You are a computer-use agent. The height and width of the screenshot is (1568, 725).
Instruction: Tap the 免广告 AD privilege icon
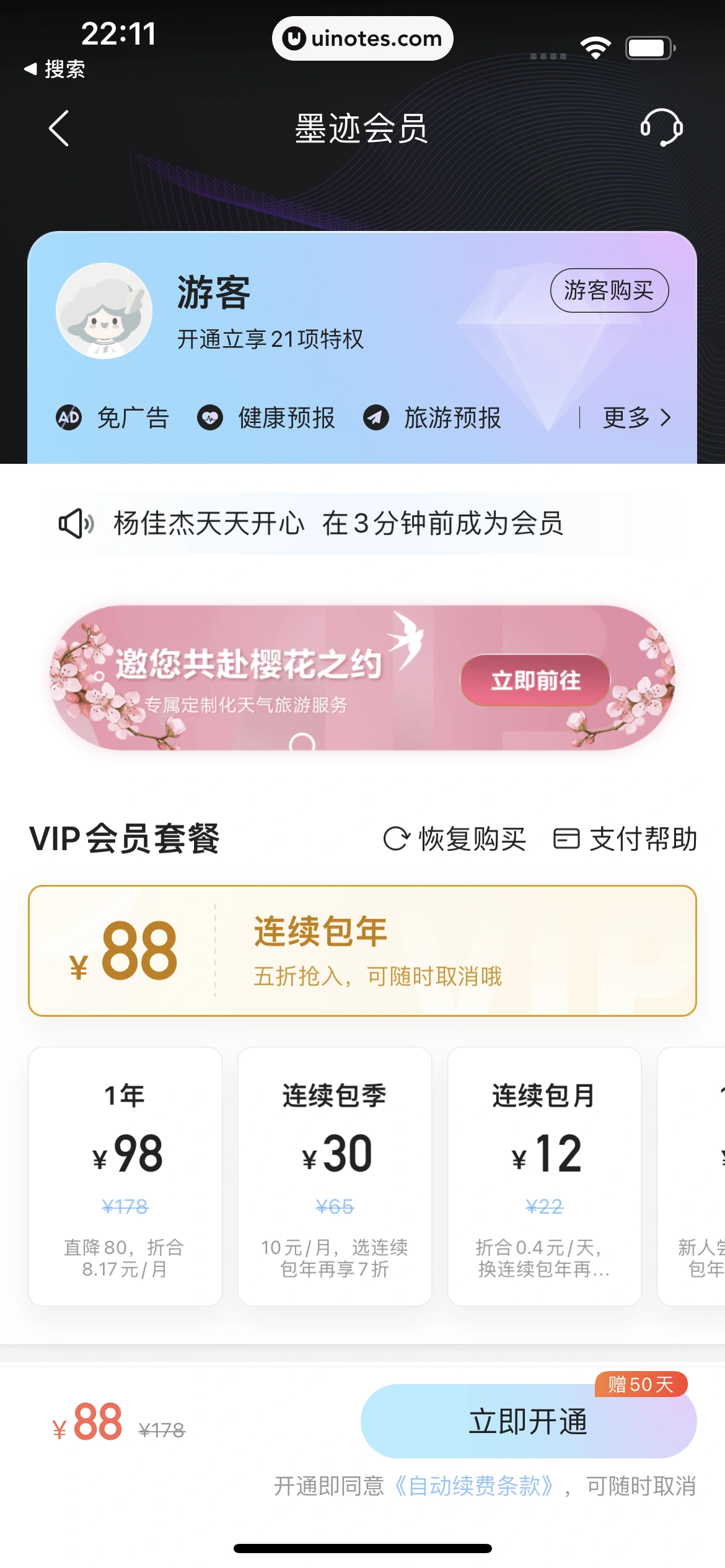pyautogui.click(x=68, y=417)
